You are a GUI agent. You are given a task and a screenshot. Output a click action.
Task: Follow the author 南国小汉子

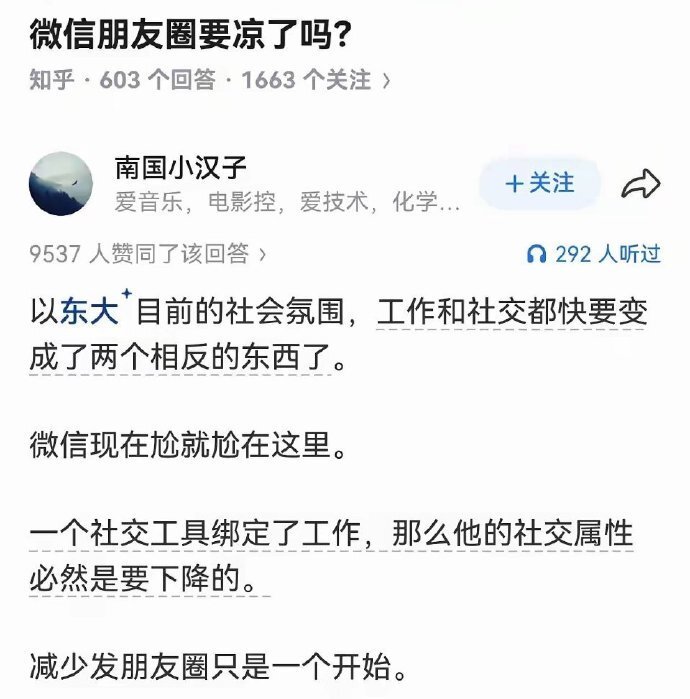pyautogui.click(x=540, y=184)
